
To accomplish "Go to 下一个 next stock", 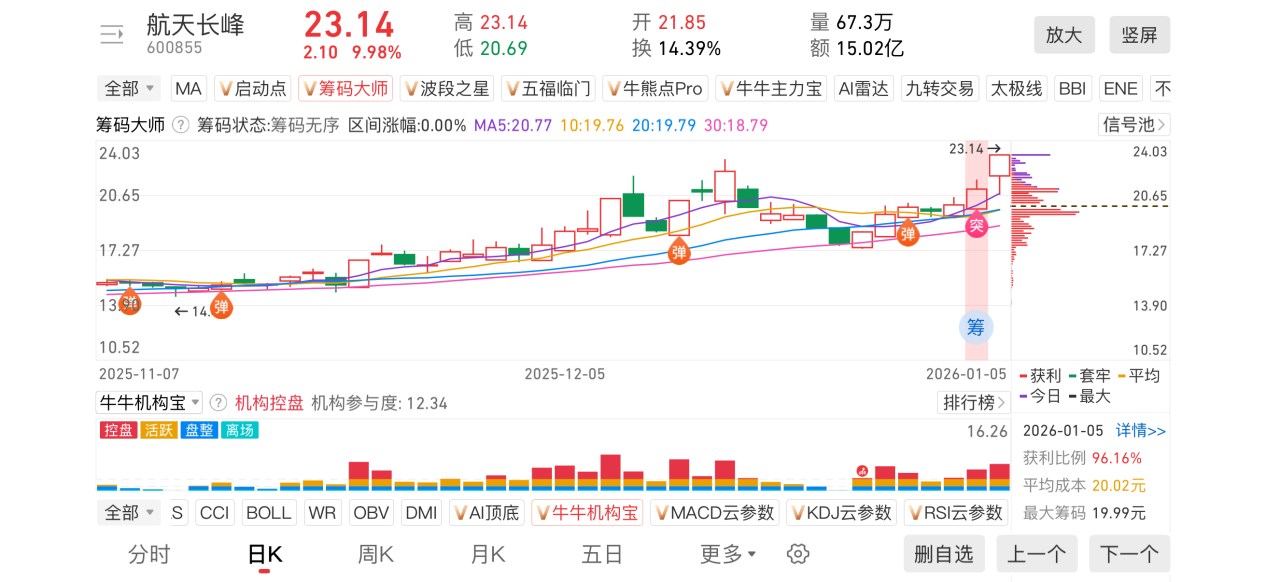I will click(1129, 554).
